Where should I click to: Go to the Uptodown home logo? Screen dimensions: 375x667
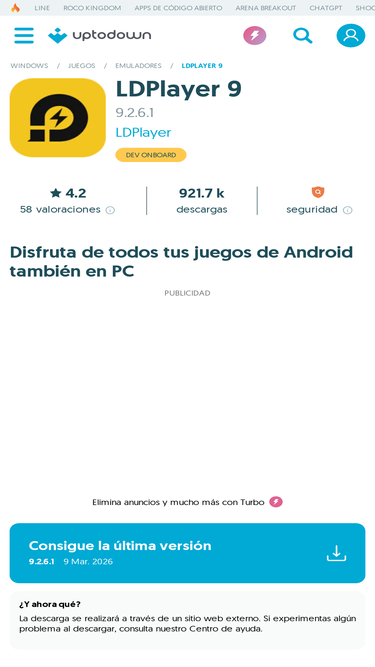pyautogui.click(x=99, y=35)
